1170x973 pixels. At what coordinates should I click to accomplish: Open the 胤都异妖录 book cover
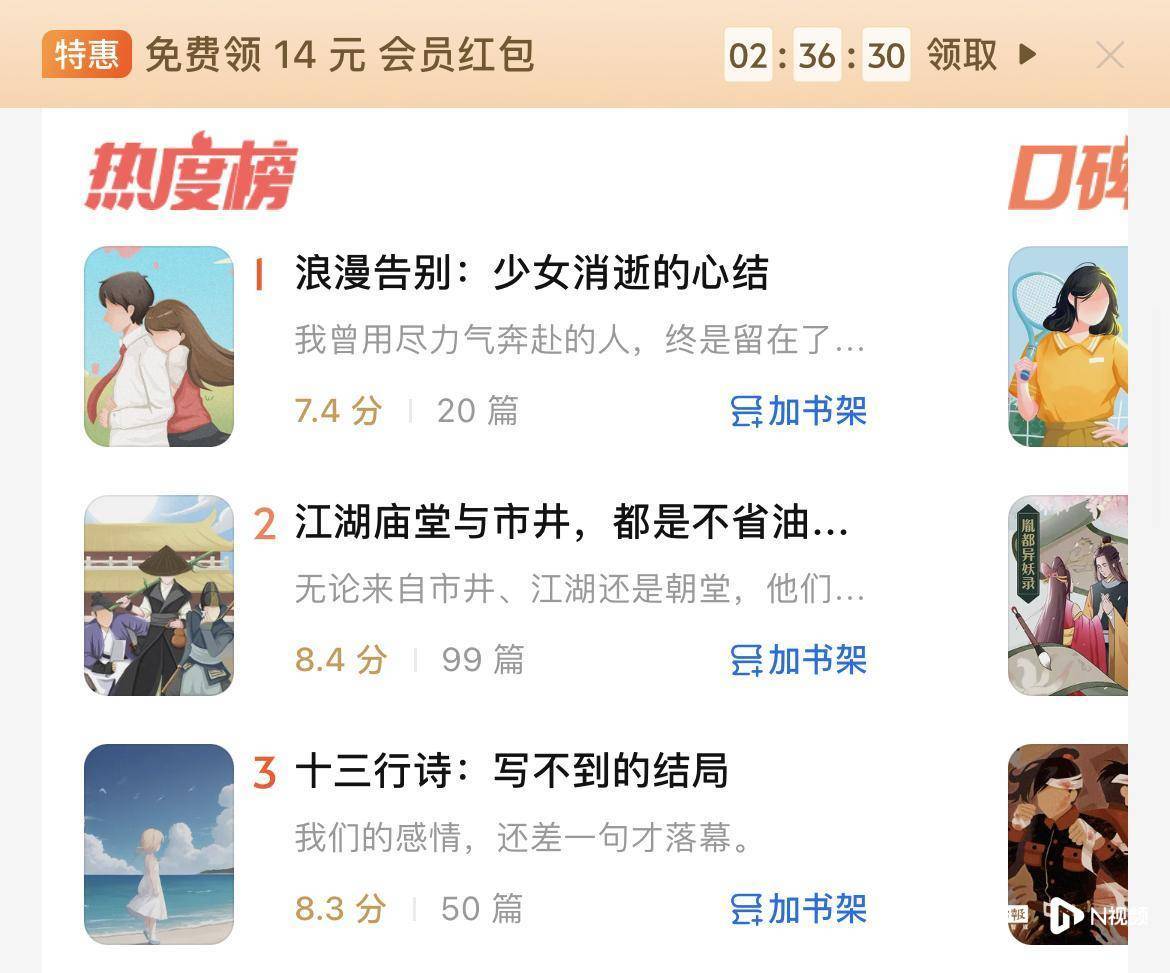(x=1067, y=595)
